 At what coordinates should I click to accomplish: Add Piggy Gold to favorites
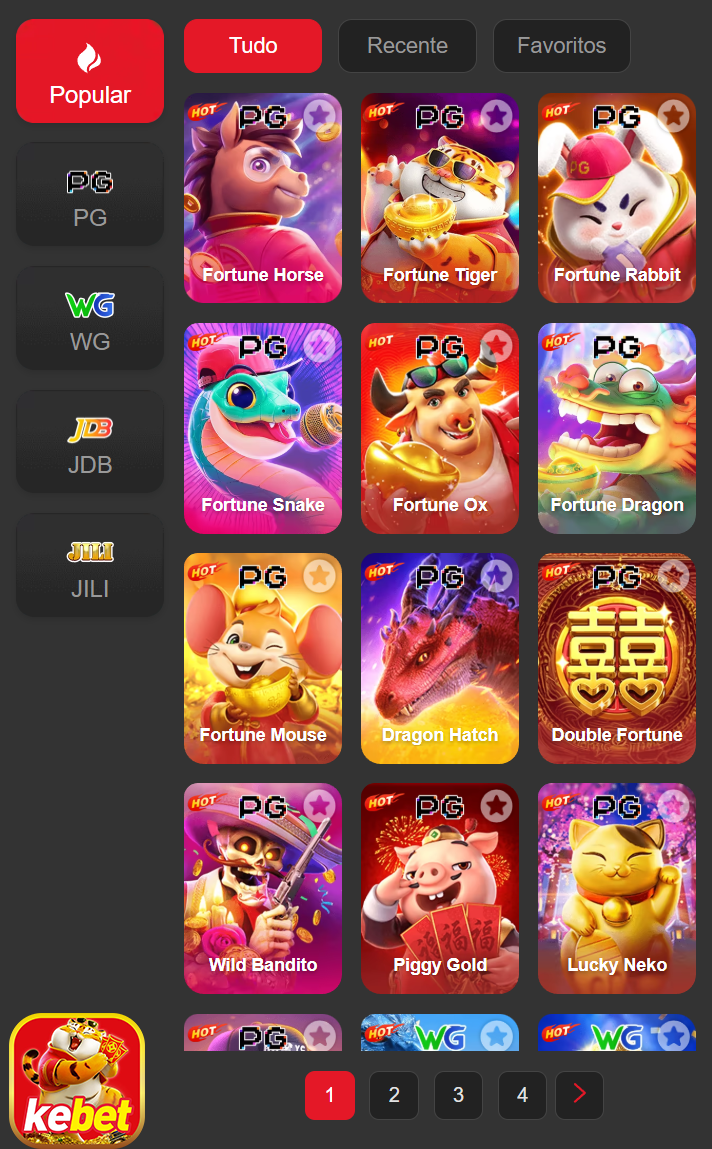pos(496,806)
